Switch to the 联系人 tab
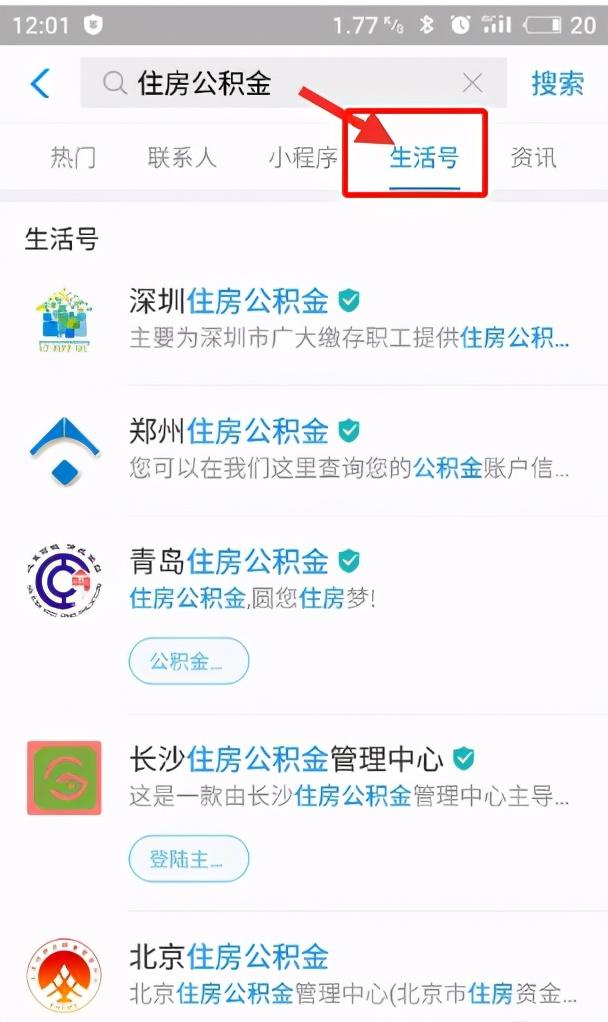 (x=182, y=158)
